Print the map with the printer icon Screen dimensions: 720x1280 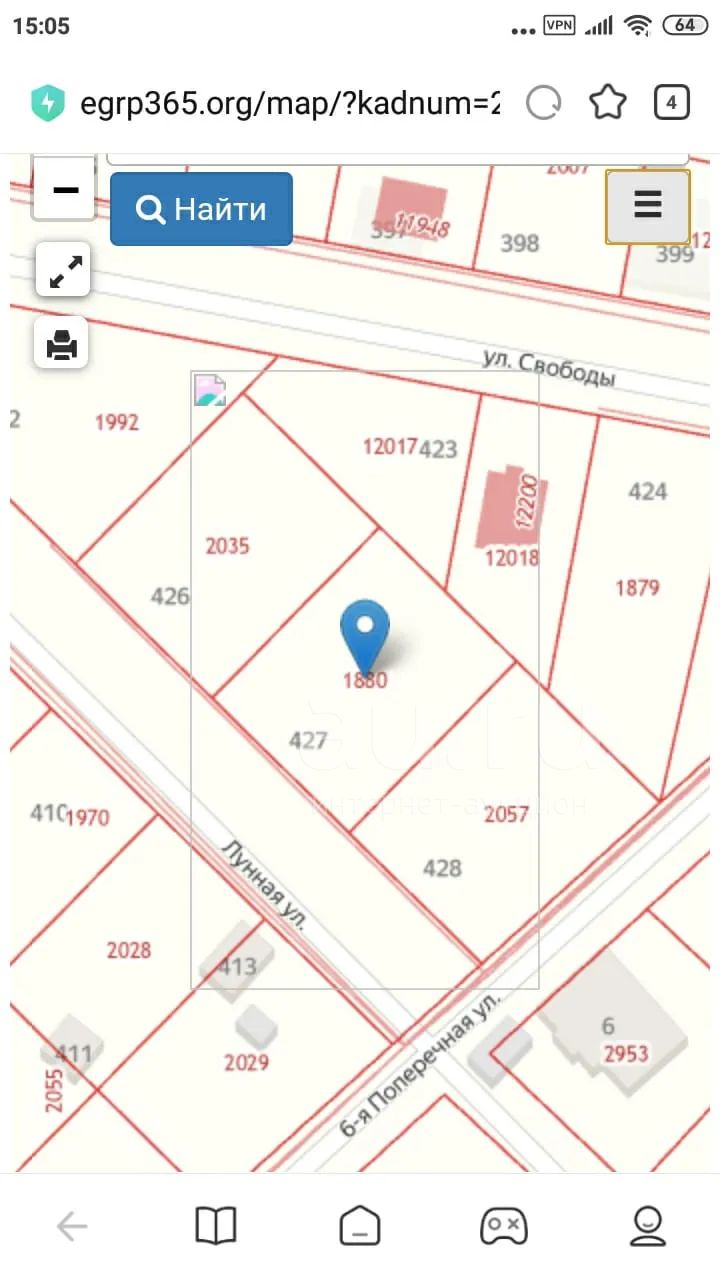click(63, 345)
